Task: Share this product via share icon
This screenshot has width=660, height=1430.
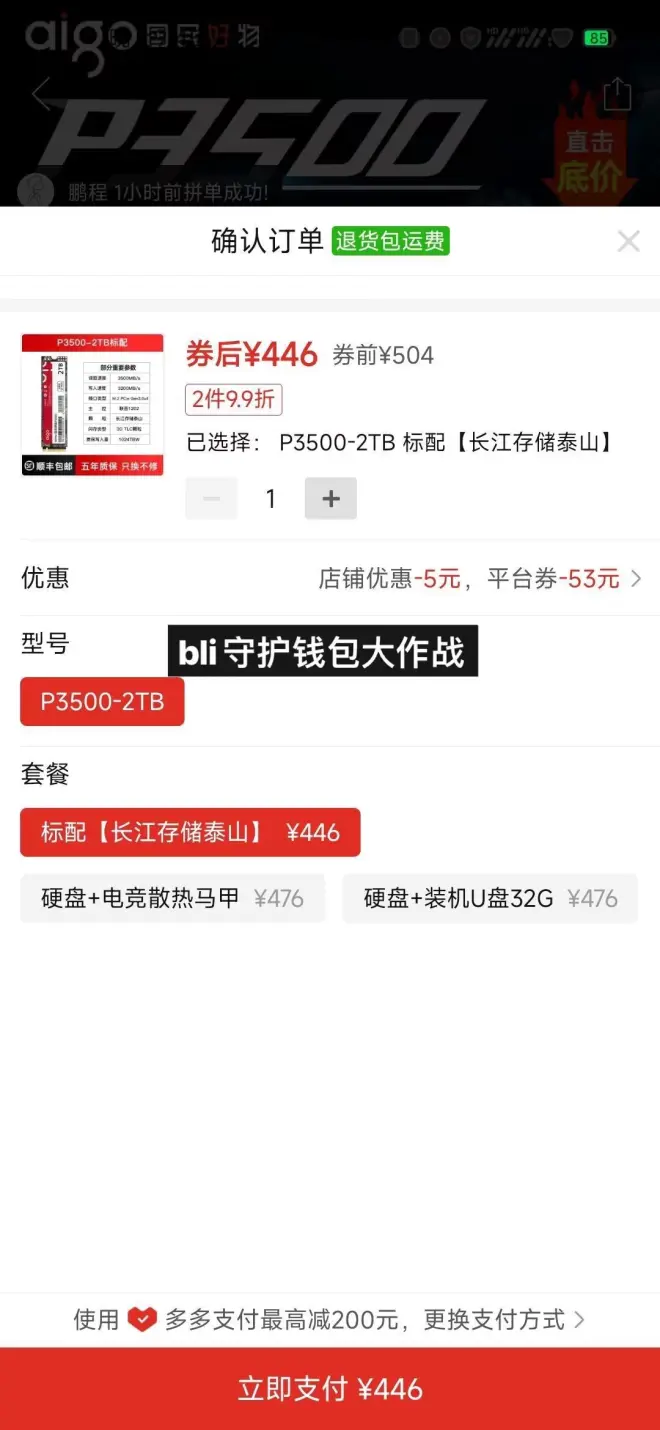Action: click(618, 94)
